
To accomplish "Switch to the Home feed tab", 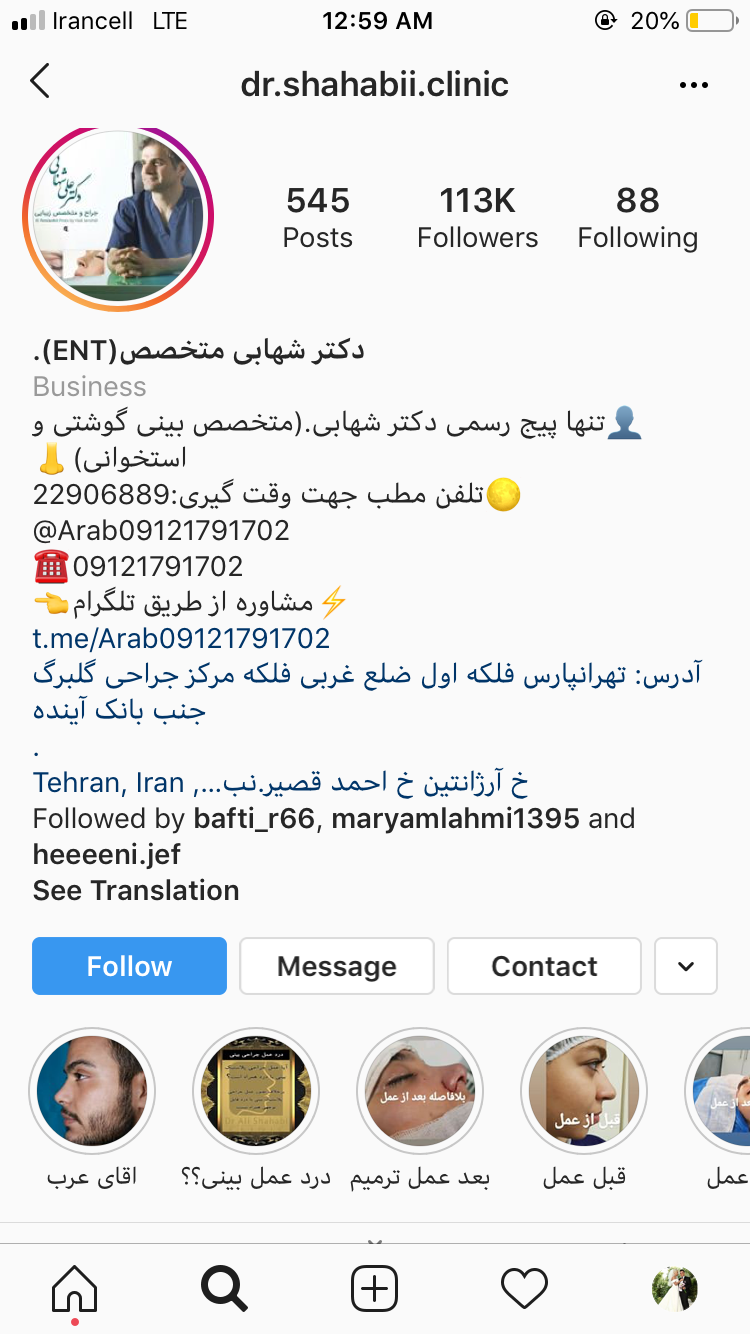I will pos(75,1288).
